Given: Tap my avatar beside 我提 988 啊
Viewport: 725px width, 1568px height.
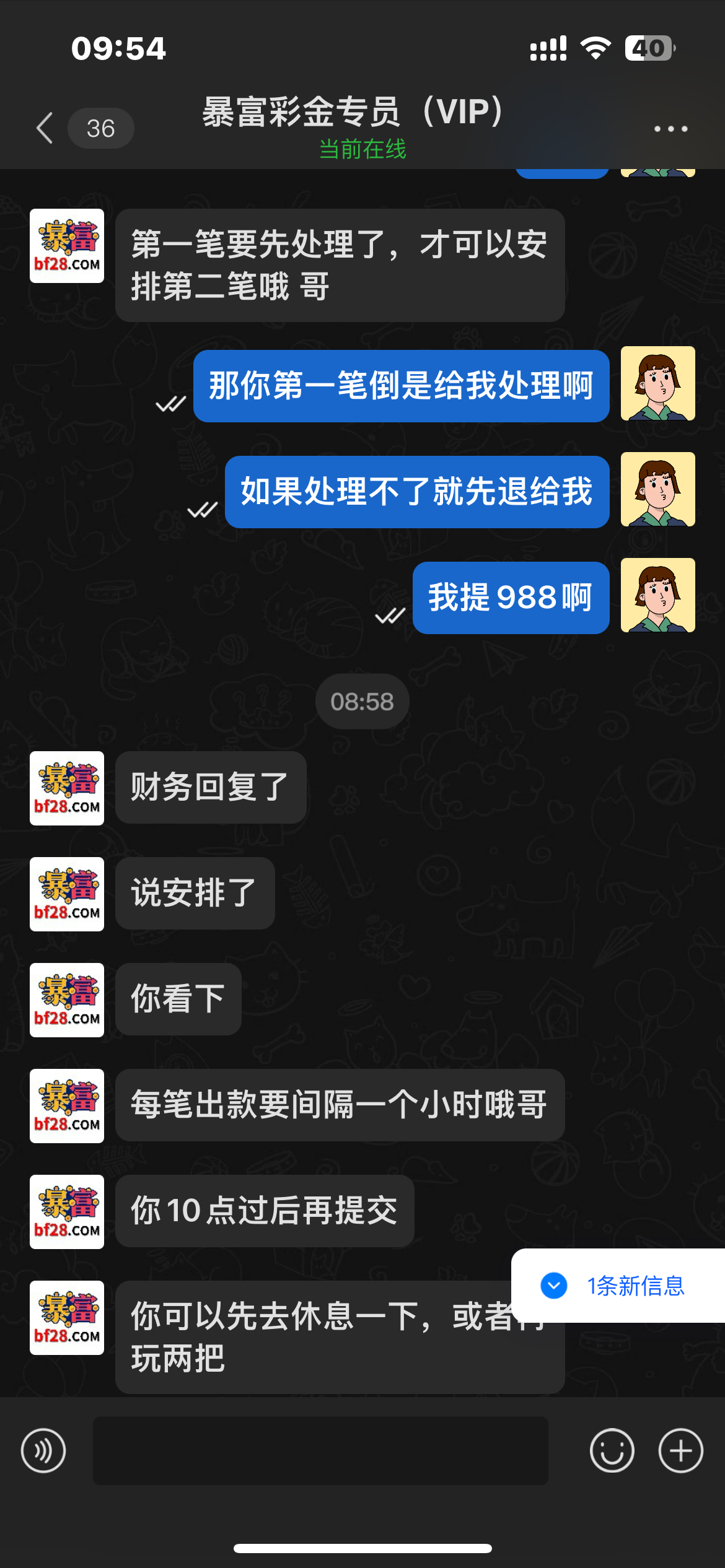Looking at the screenshot, I should pyautogui.click(x=657, y=595).
